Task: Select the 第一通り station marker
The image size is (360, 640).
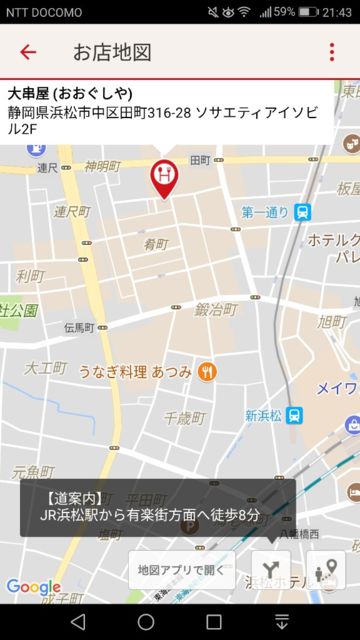Action: click(302, 212)
